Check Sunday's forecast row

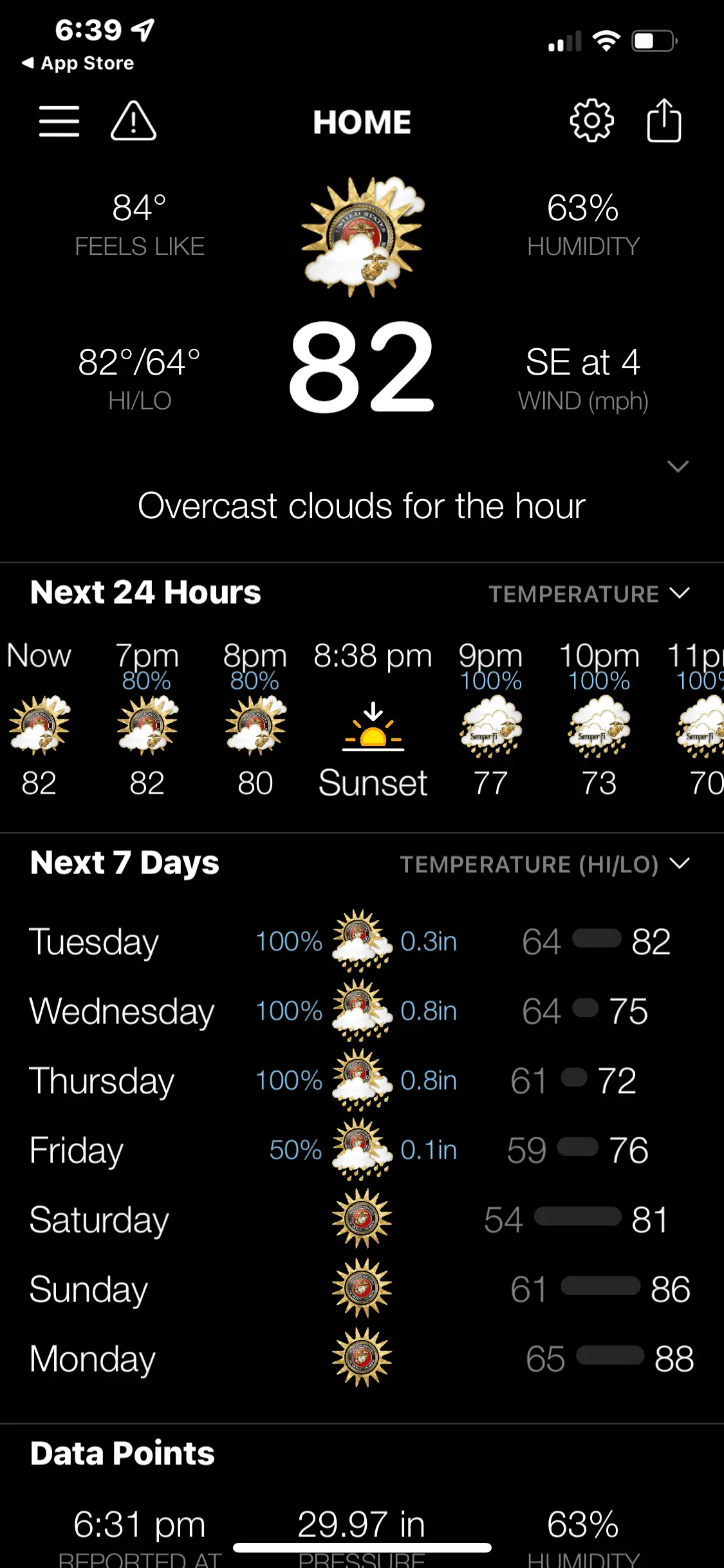coord(360,1289)
